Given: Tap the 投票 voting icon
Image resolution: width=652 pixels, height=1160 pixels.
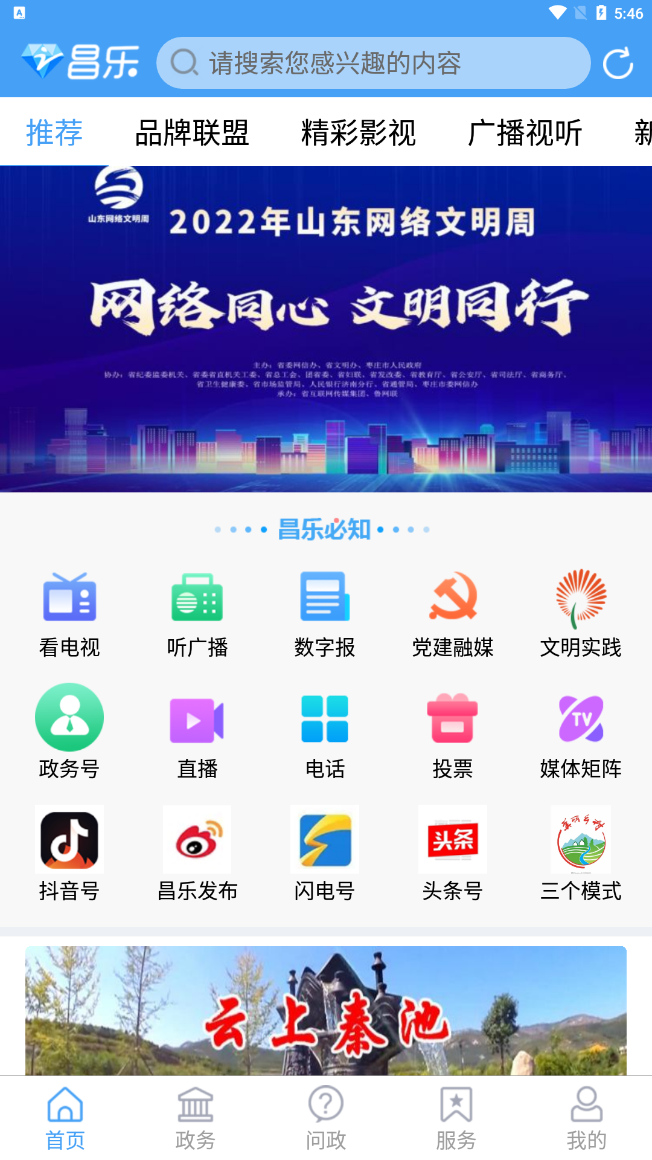Looking at the screenshot, I should click(453, 732).
